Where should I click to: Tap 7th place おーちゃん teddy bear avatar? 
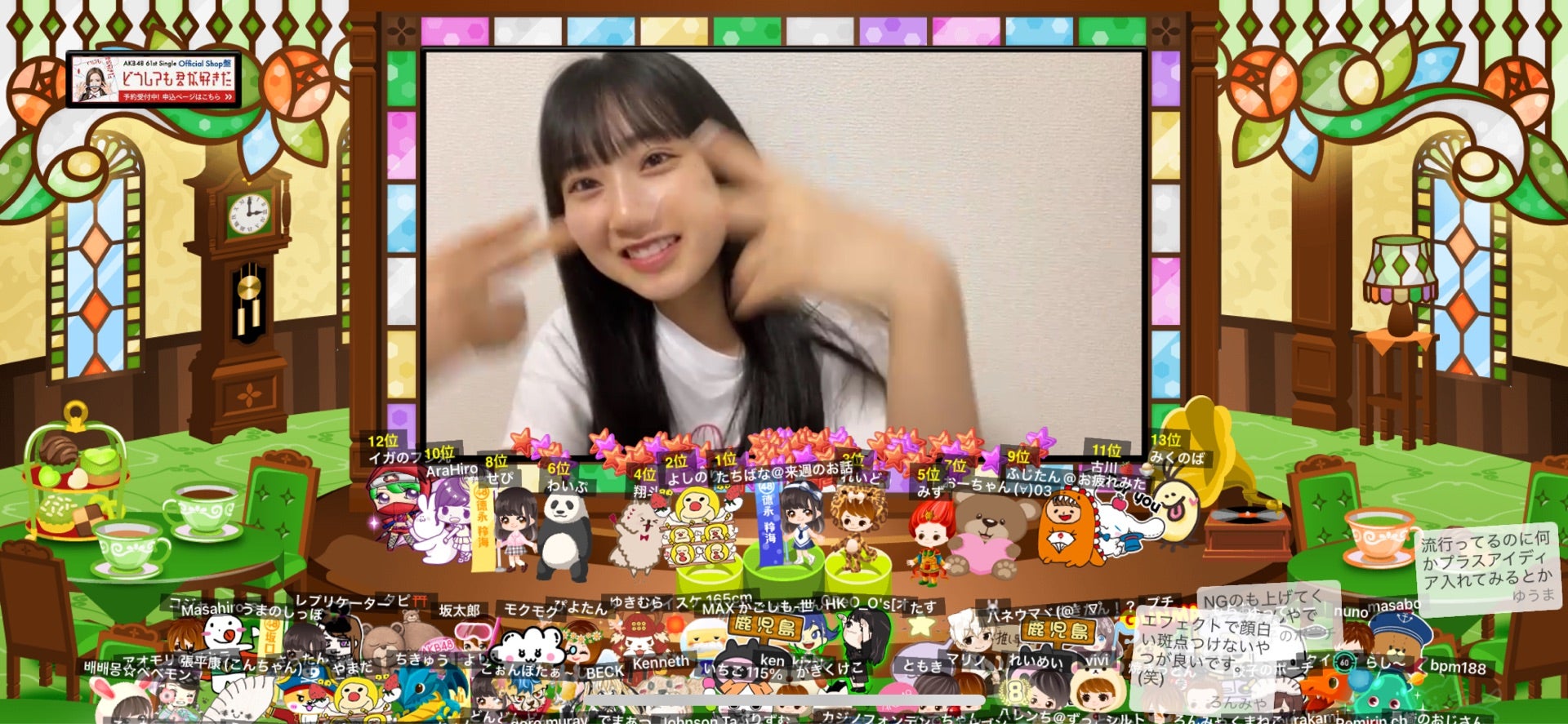pyautogui.click(x=987, y=535)
